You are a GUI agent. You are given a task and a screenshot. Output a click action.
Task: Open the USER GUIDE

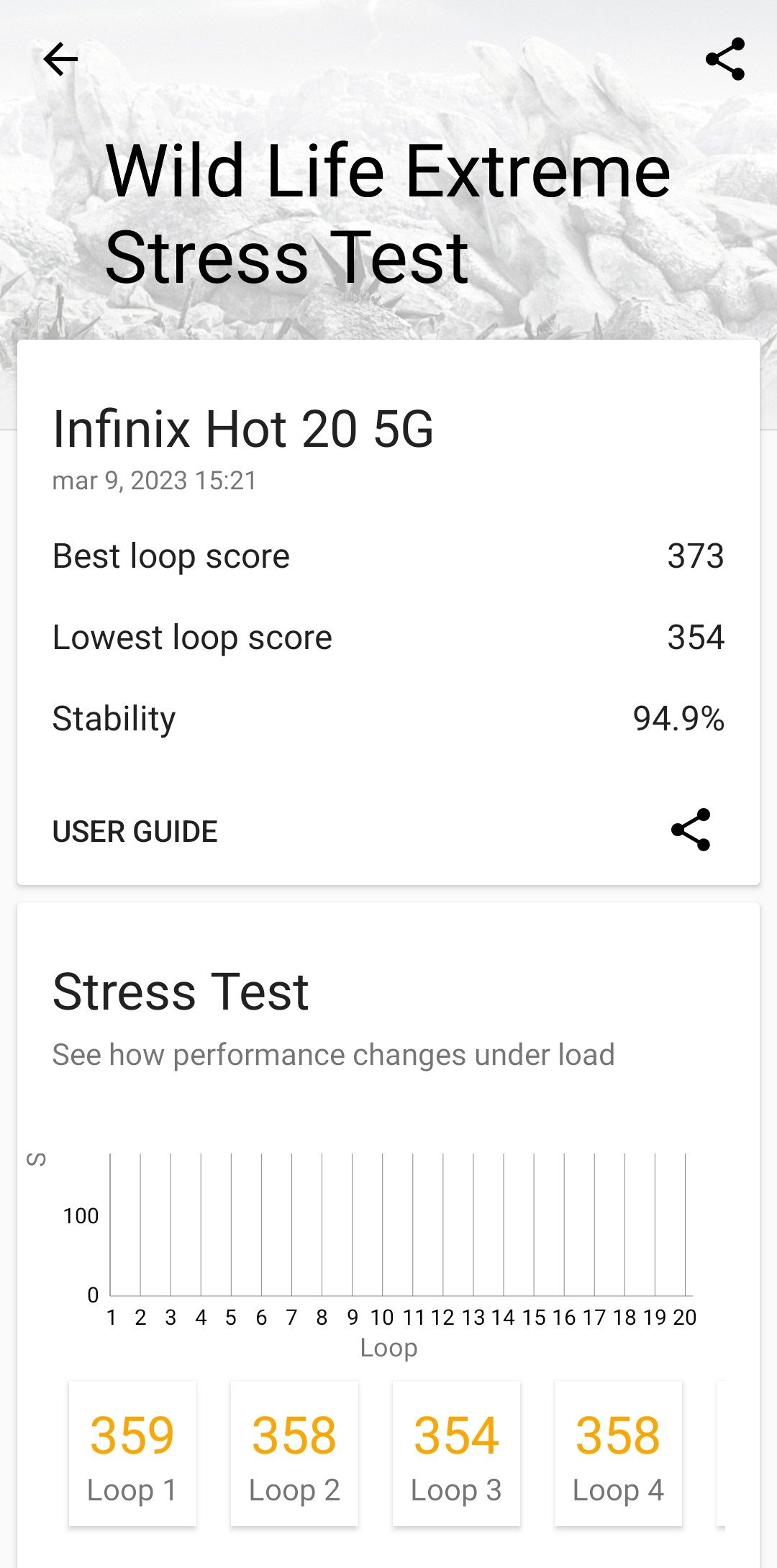pos(135,831)
